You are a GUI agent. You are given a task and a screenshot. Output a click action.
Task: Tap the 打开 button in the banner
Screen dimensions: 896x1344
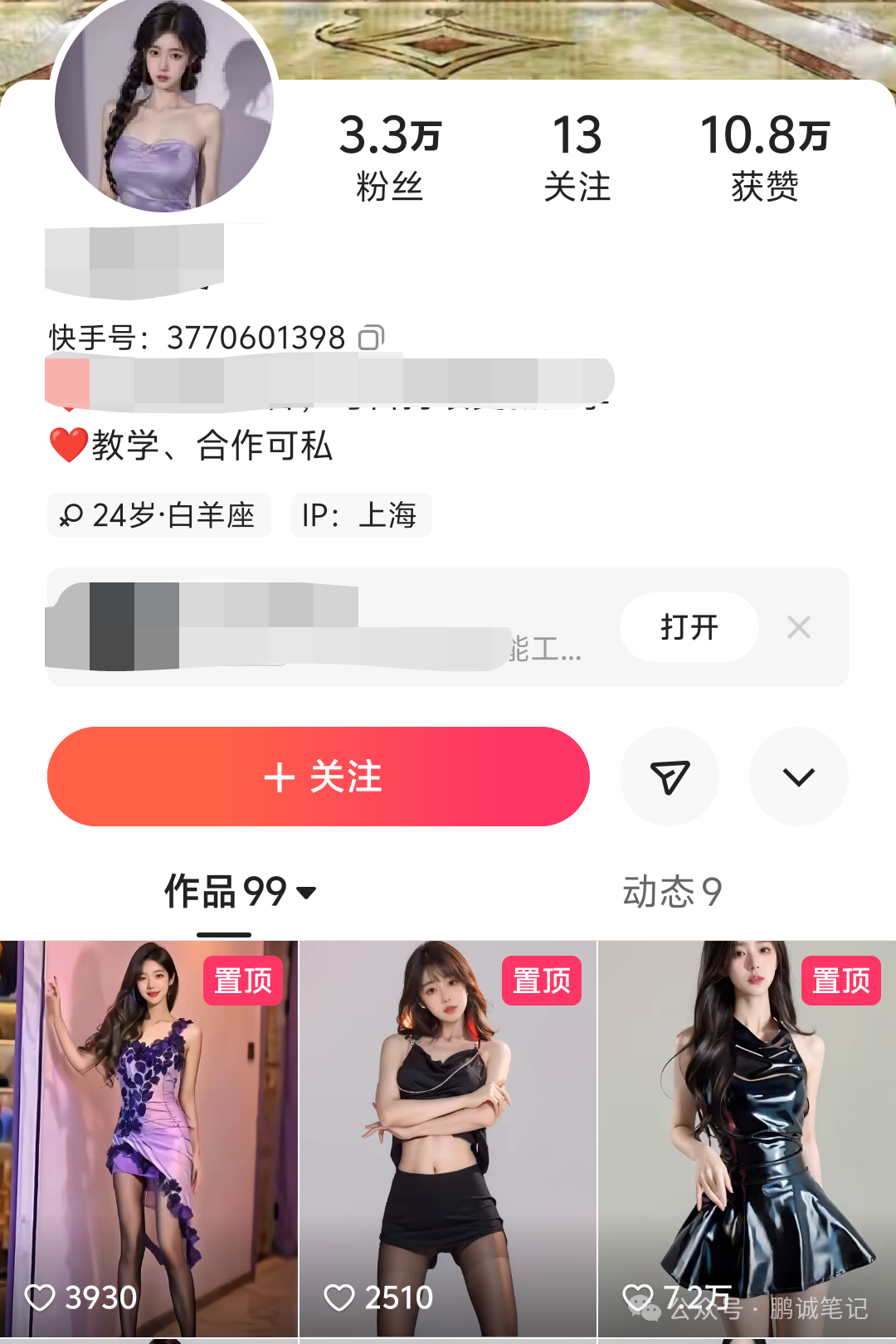[689, 627]
